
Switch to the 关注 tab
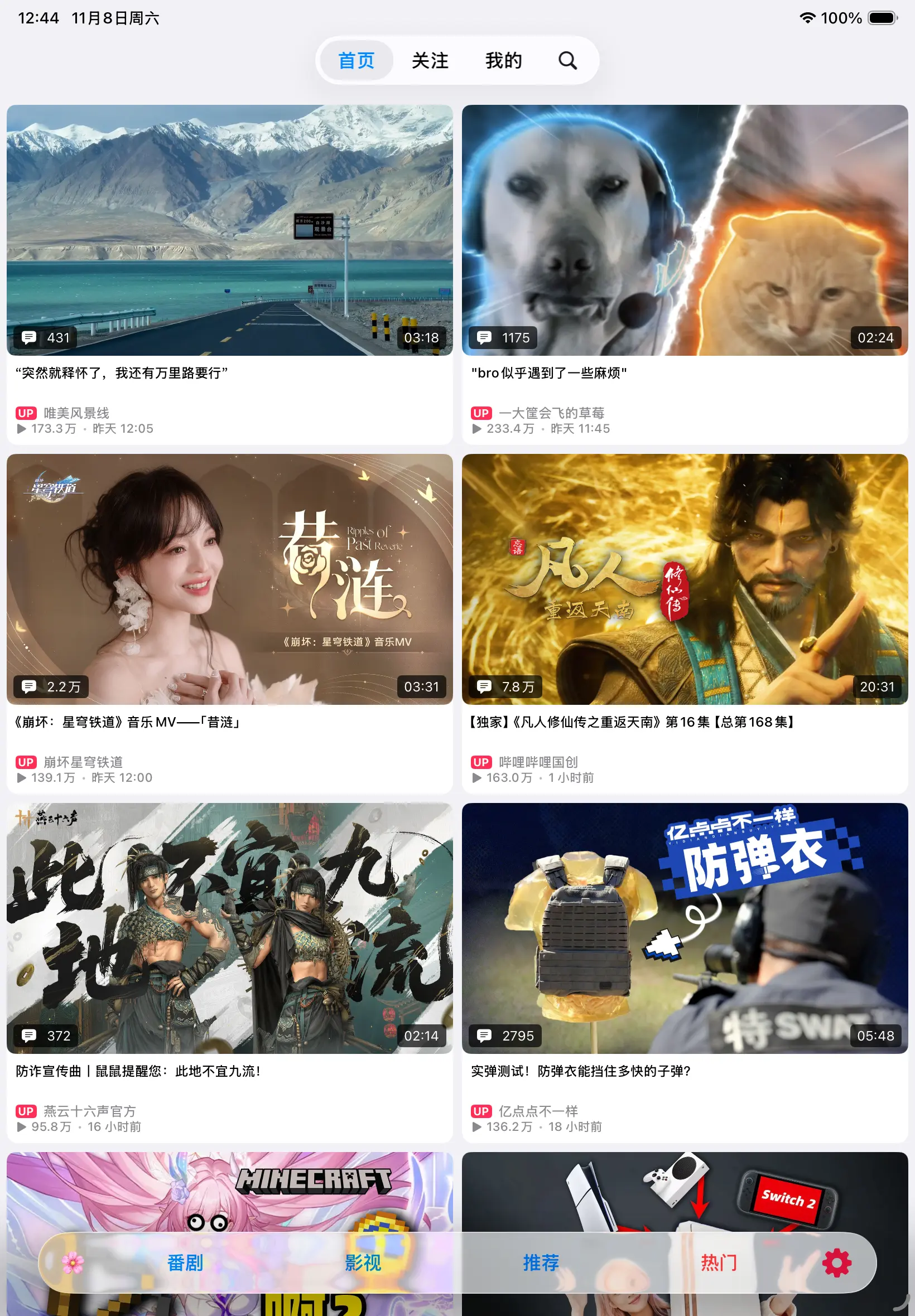tap(431, 60)
